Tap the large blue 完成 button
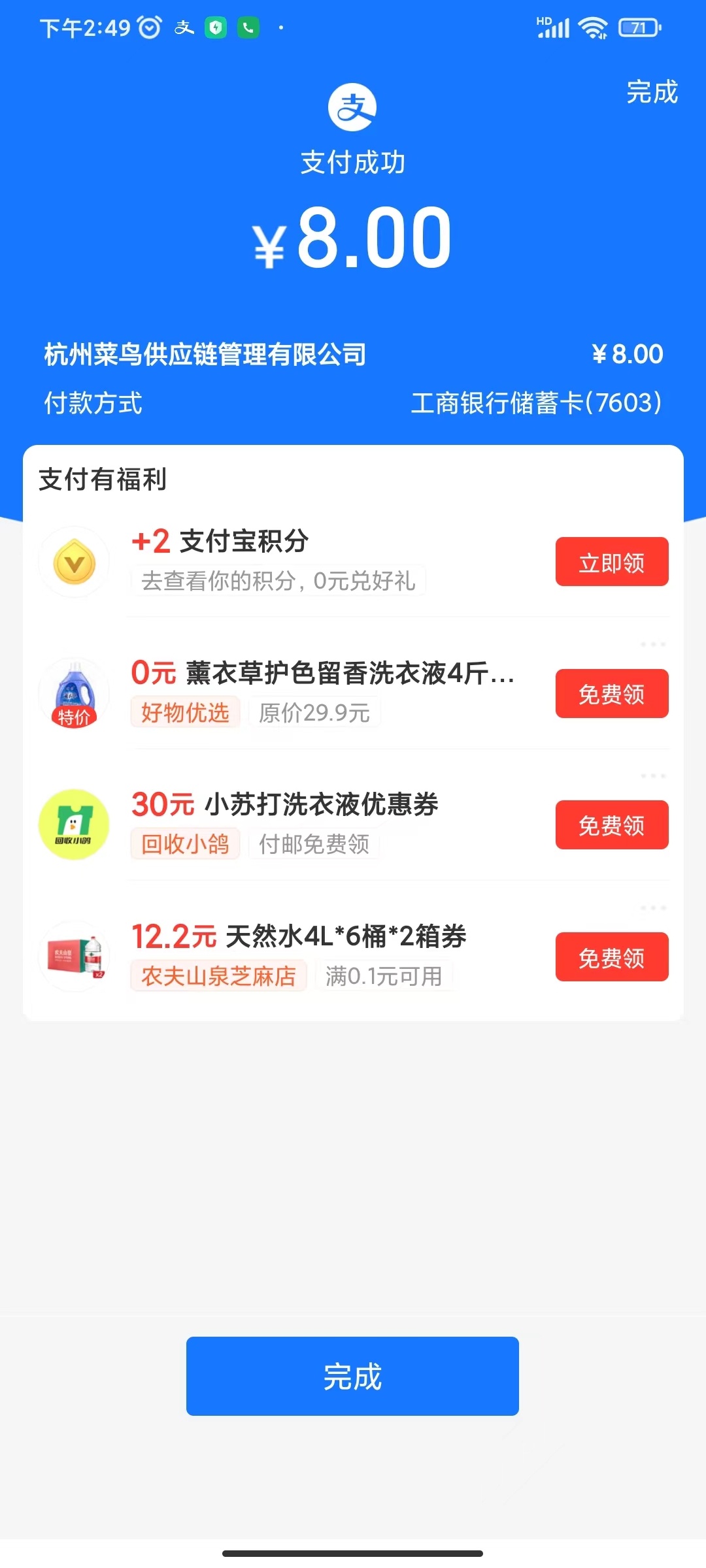This screenshot has height=1568, width=706. [352, 1376]
